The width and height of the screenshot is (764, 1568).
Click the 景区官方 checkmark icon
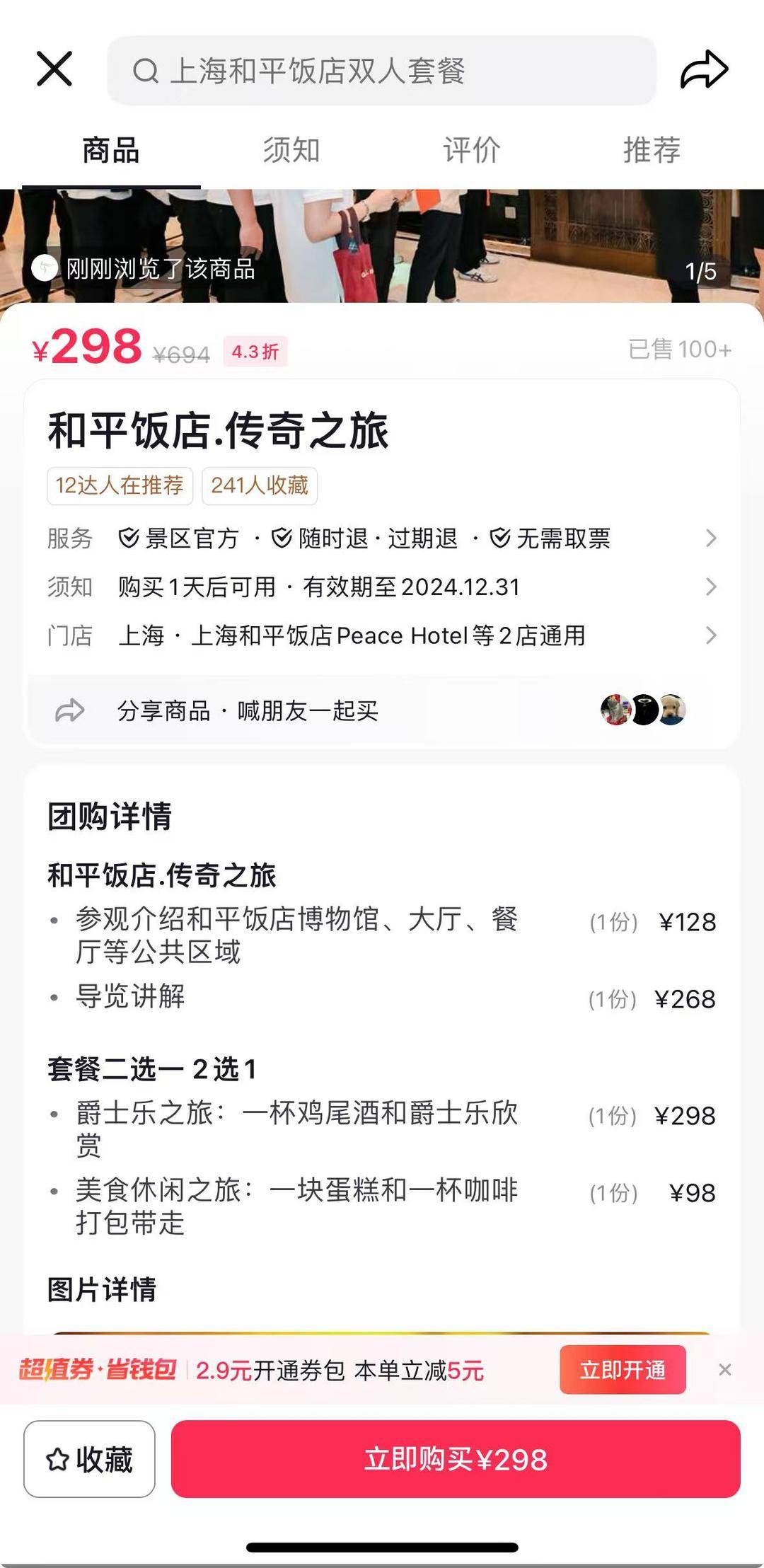click(x=129, y=538)
